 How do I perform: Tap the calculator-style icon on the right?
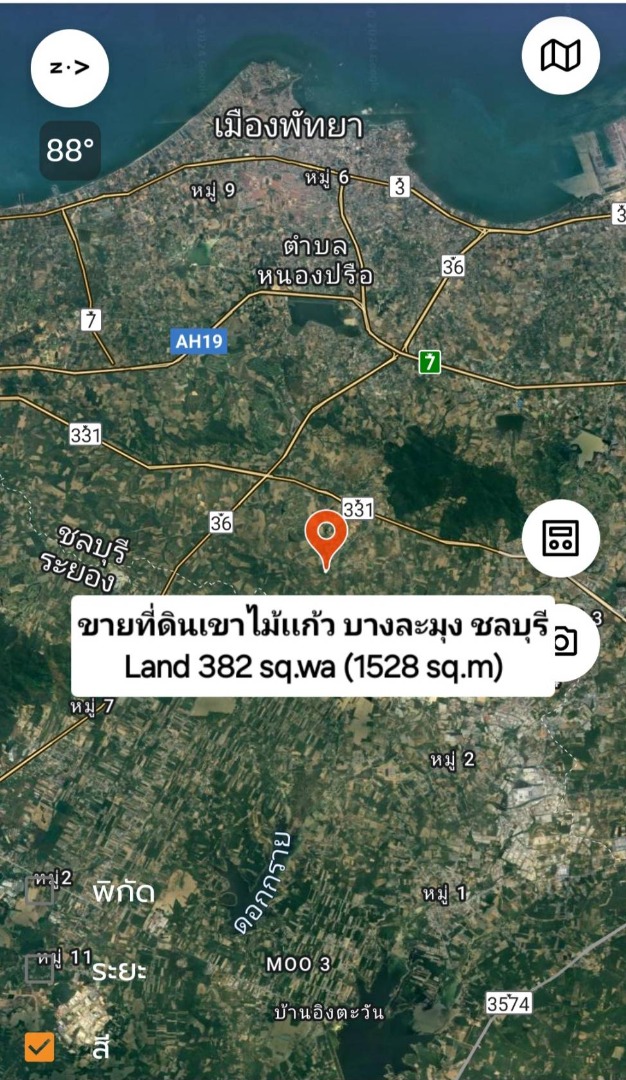pyautogui.click(x=560, y=538)
